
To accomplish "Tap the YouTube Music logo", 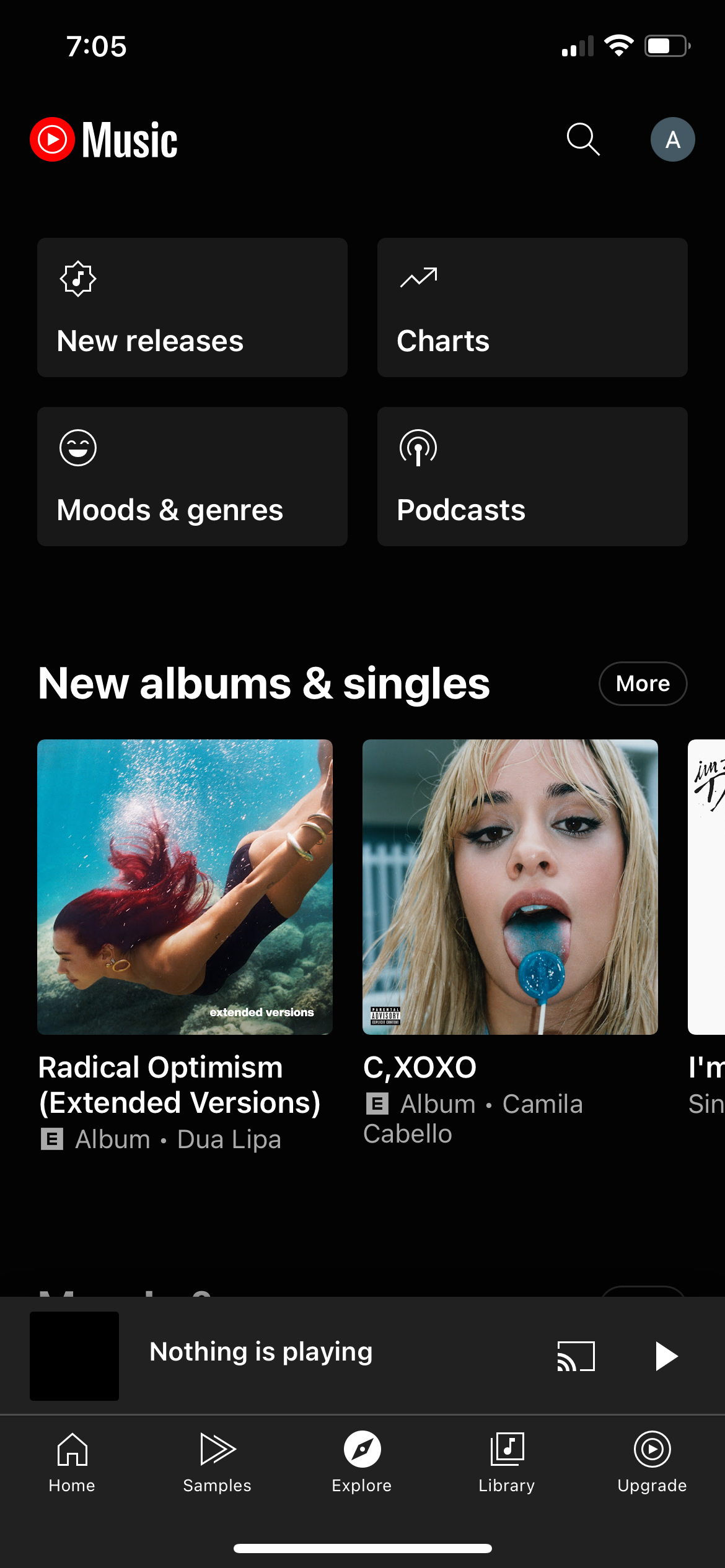I will pyautogui.click(x=104, y=139).
